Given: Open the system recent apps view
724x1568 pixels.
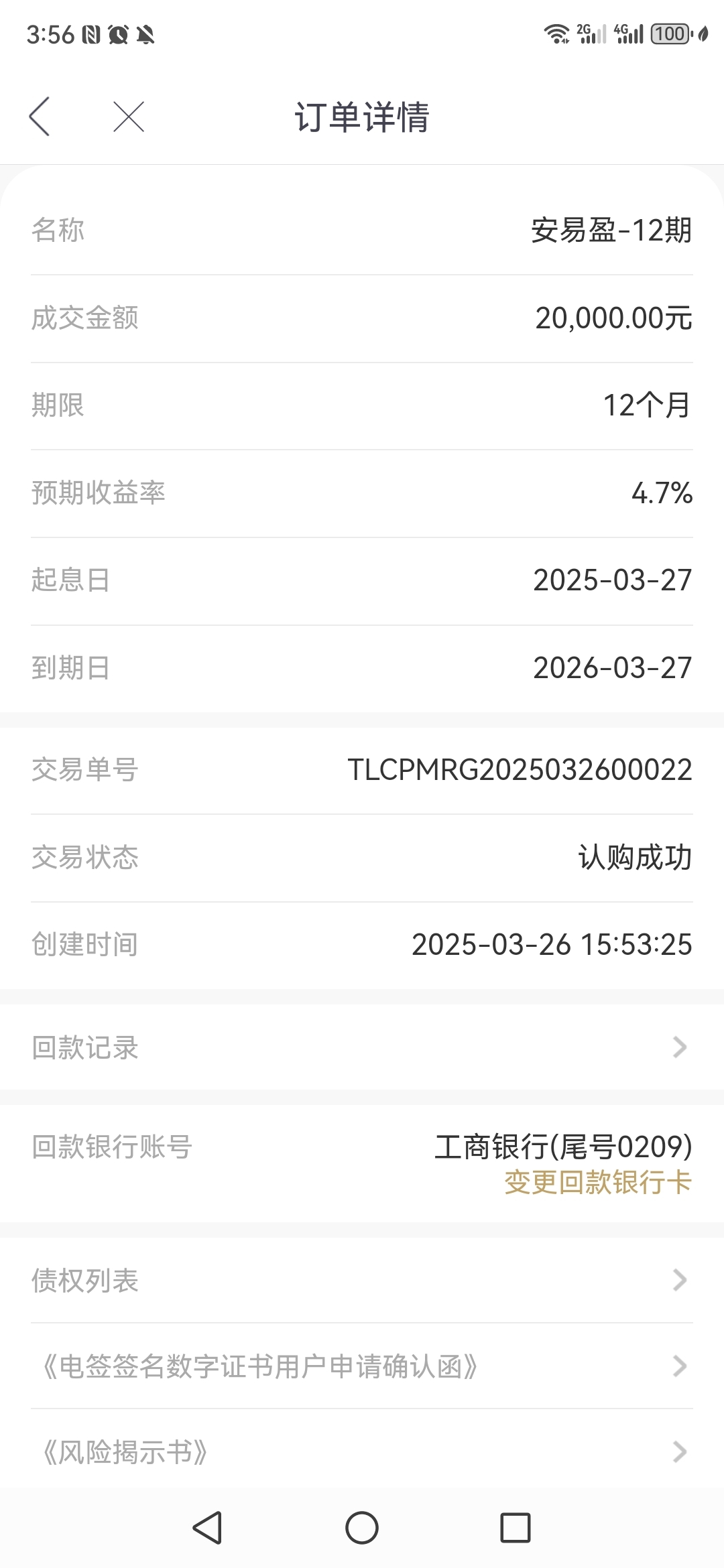Looking at the screenshot, I should pyautogui.click(x=516, y=1528).
